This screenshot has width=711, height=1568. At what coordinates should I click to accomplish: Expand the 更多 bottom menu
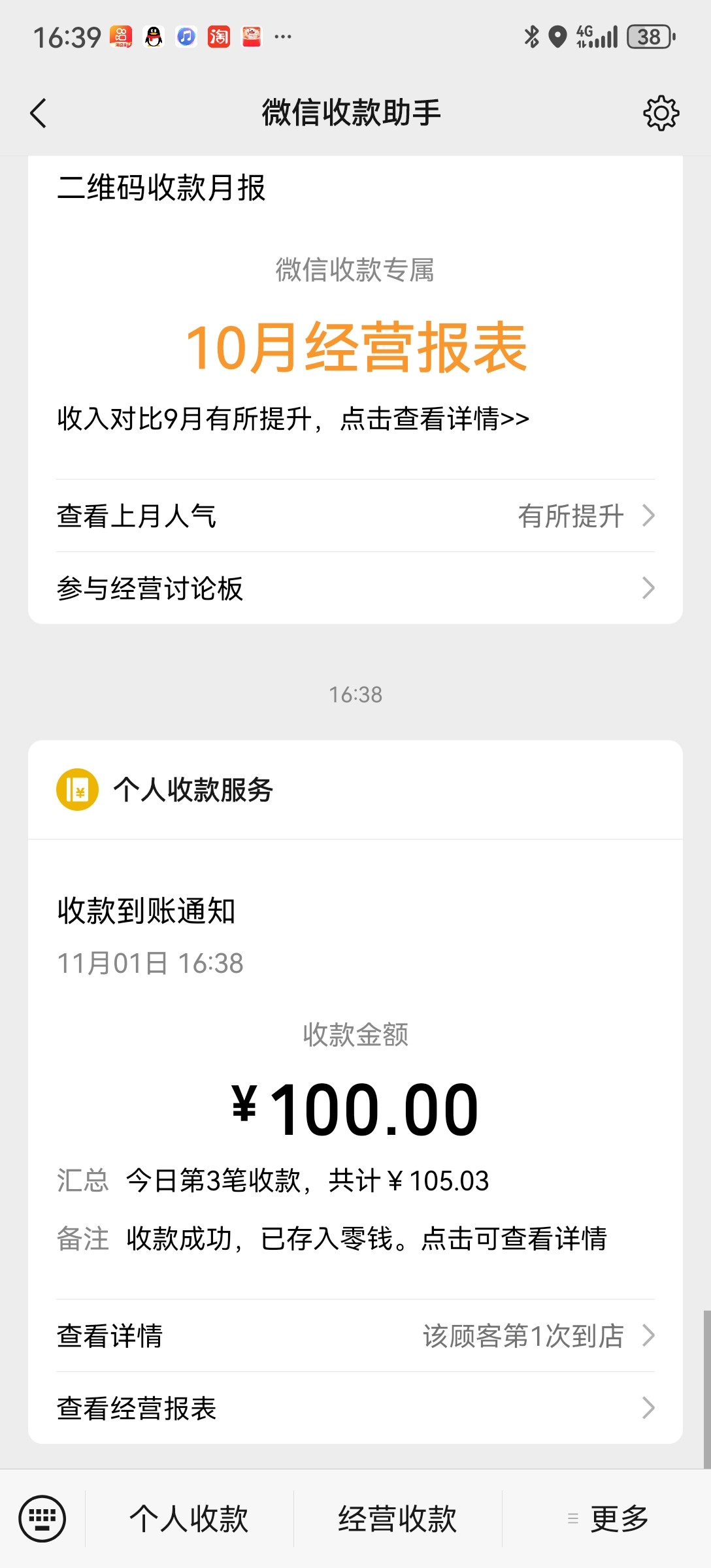[x=606, y=1518]
